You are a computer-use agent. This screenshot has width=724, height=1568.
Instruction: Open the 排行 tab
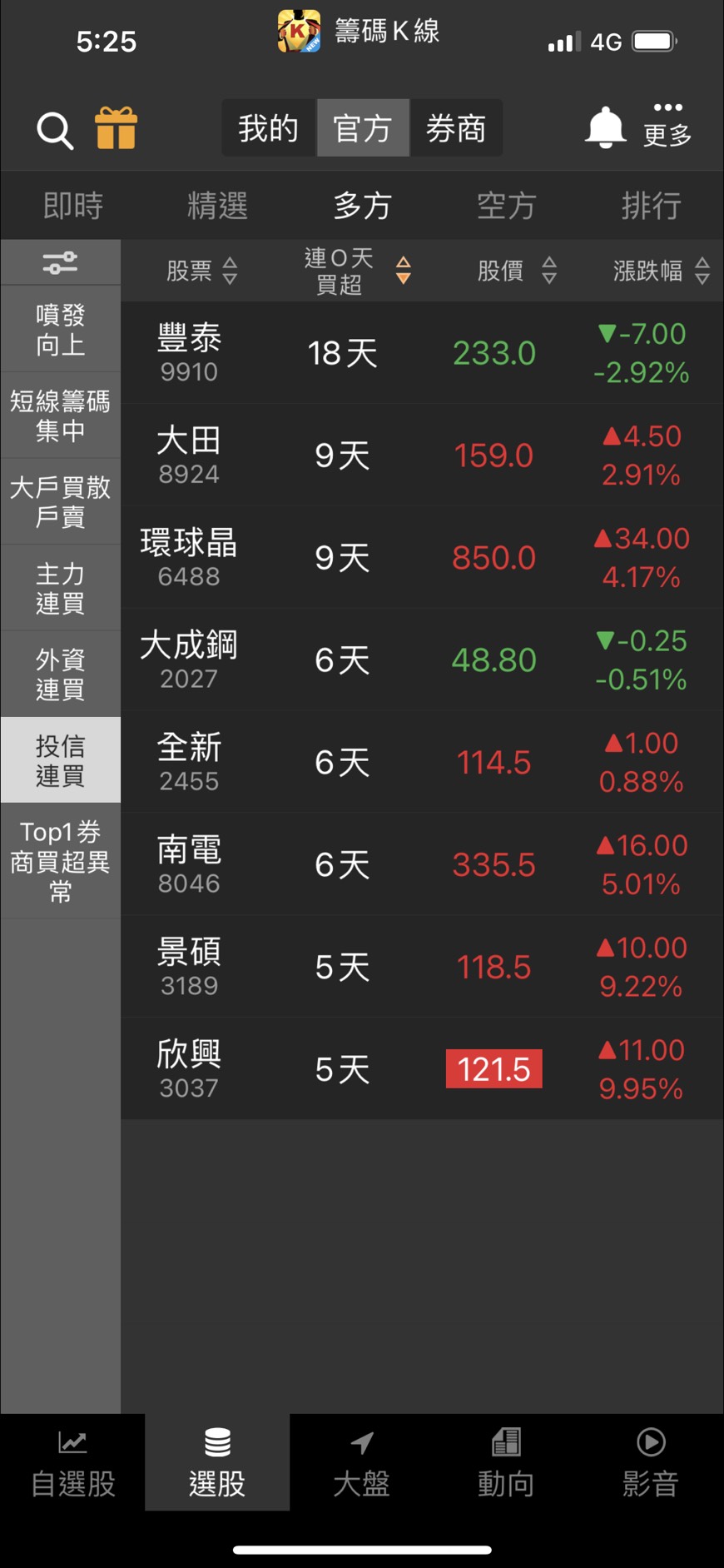click(652, 205)
